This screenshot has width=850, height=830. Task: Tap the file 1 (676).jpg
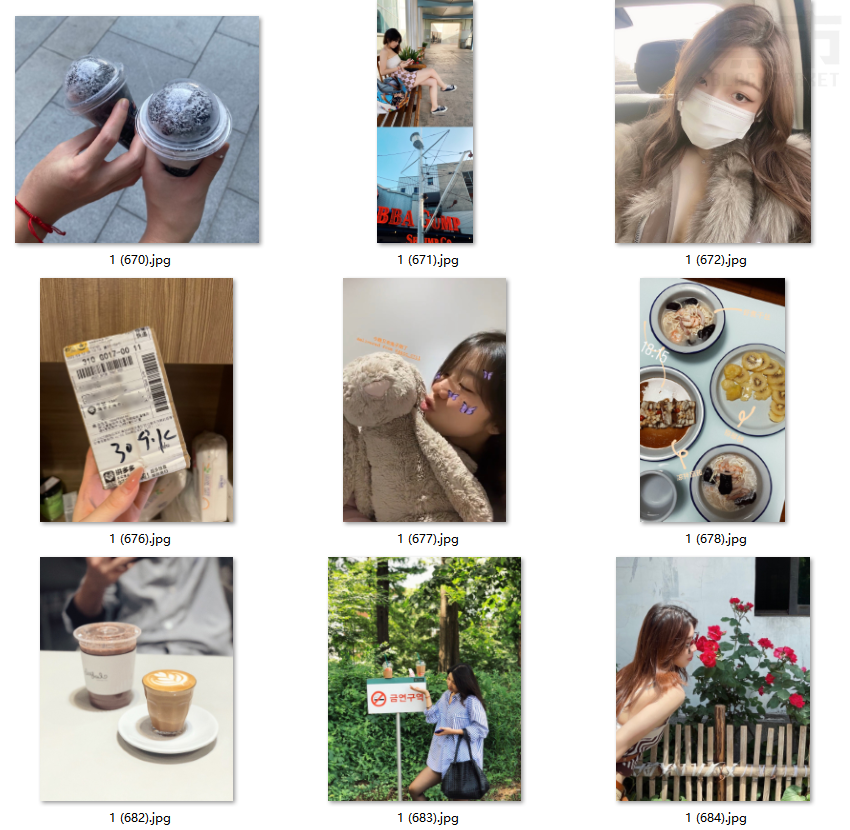(x=136, y=400)
